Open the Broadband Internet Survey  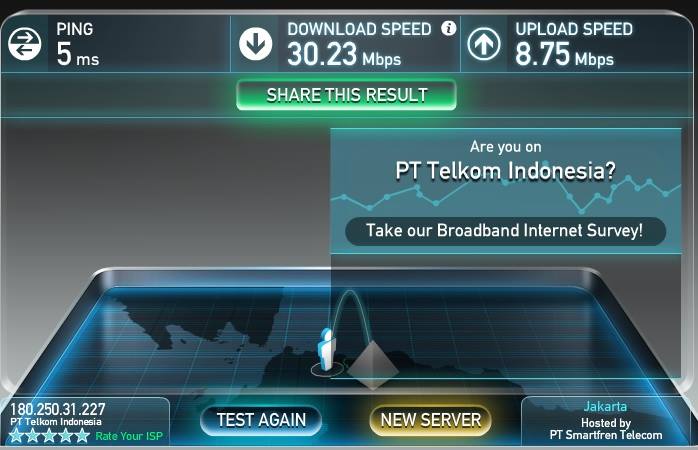pos(504,231)
